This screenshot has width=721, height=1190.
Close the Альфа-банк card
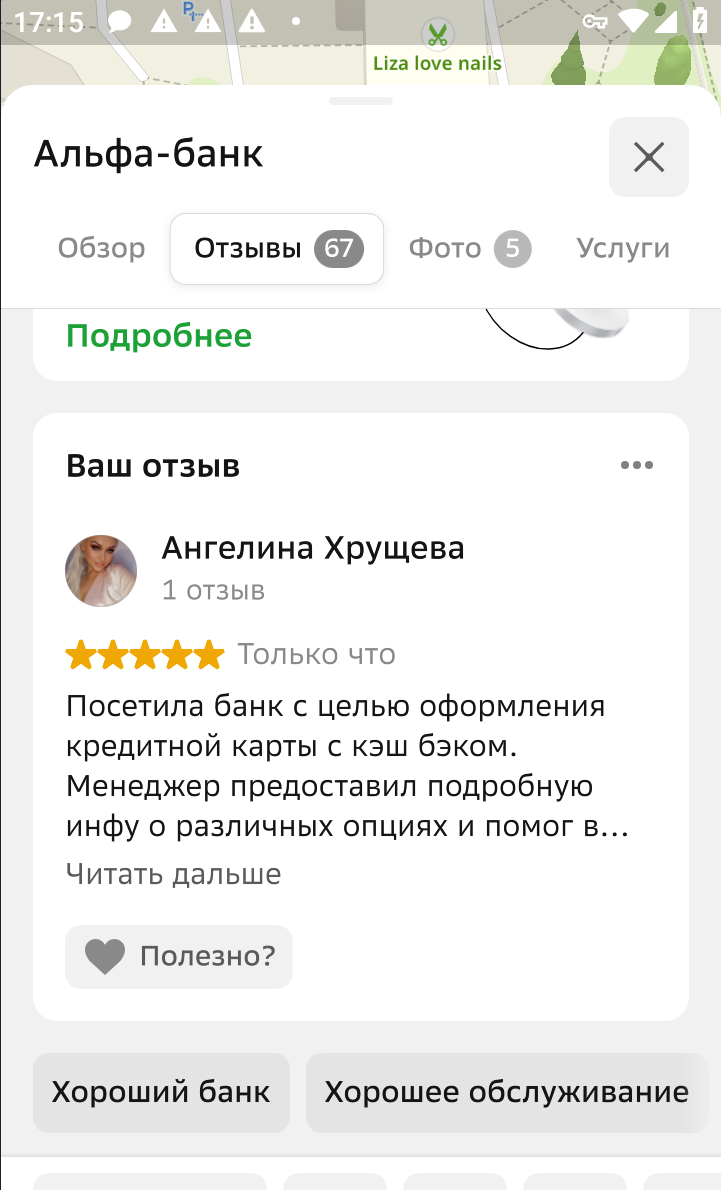[x=648, y=157]
